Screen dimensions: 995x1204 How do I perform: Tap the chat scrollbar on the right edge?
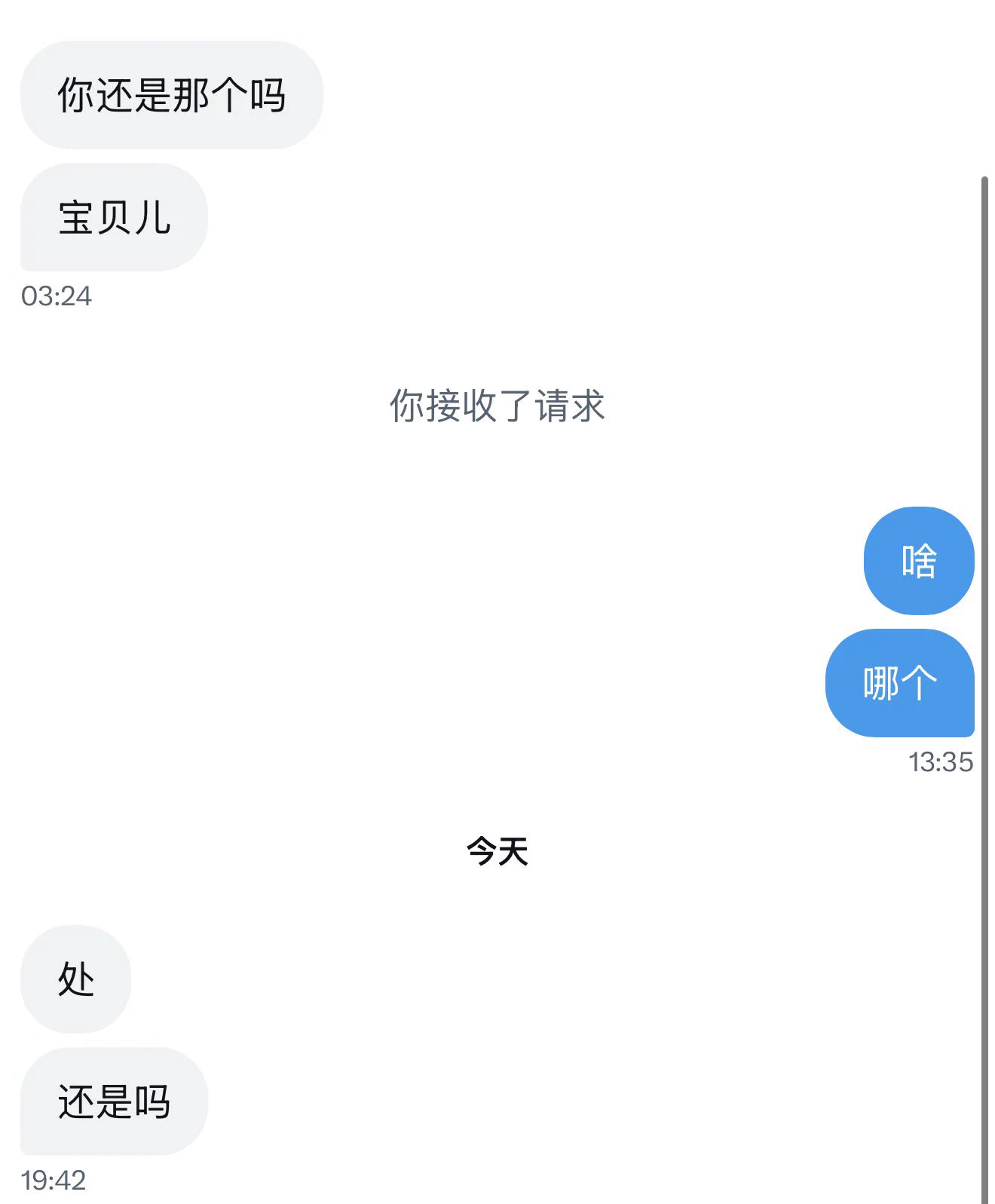tap(984, 679)
